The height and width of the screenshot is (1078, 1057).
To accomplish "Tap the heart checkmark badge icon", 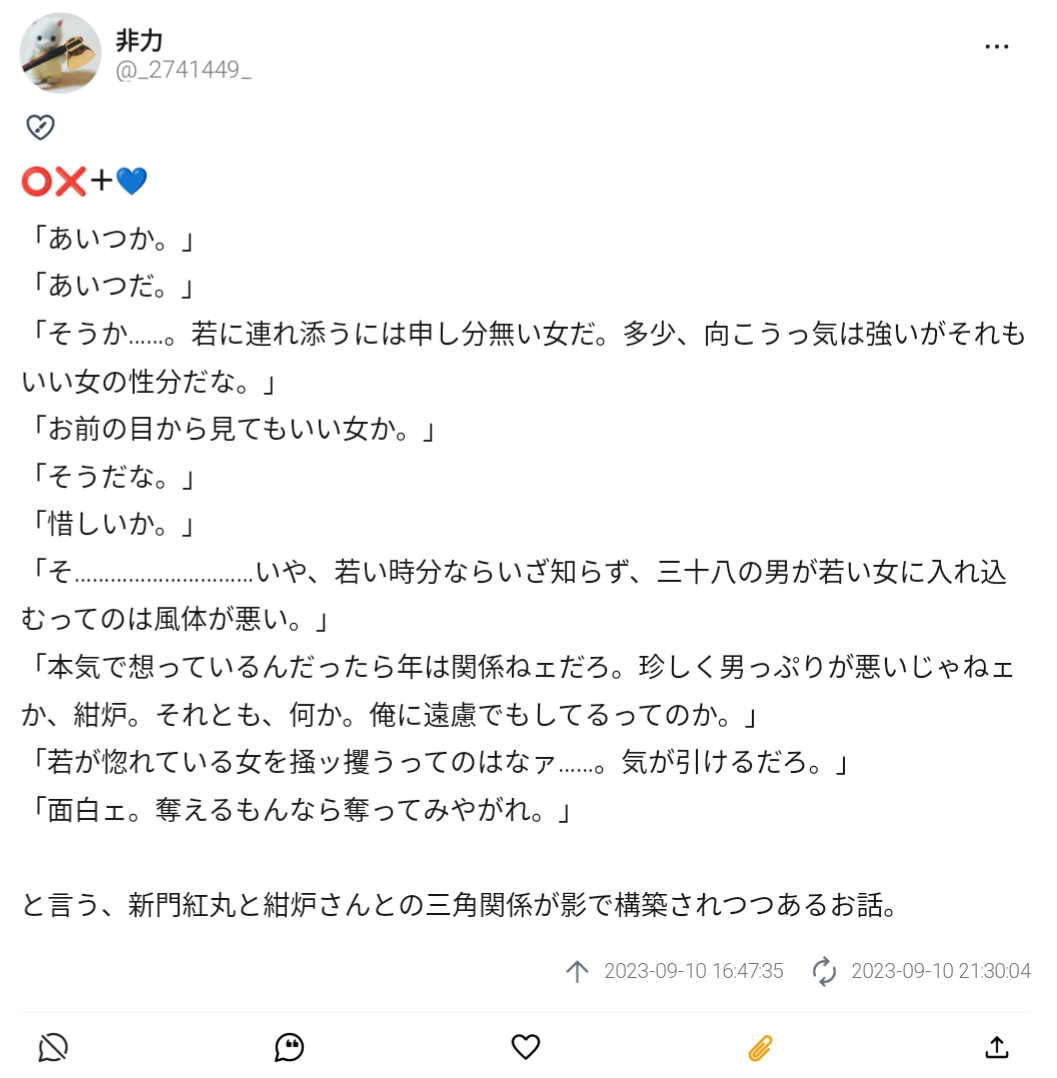I will (40, 127).
